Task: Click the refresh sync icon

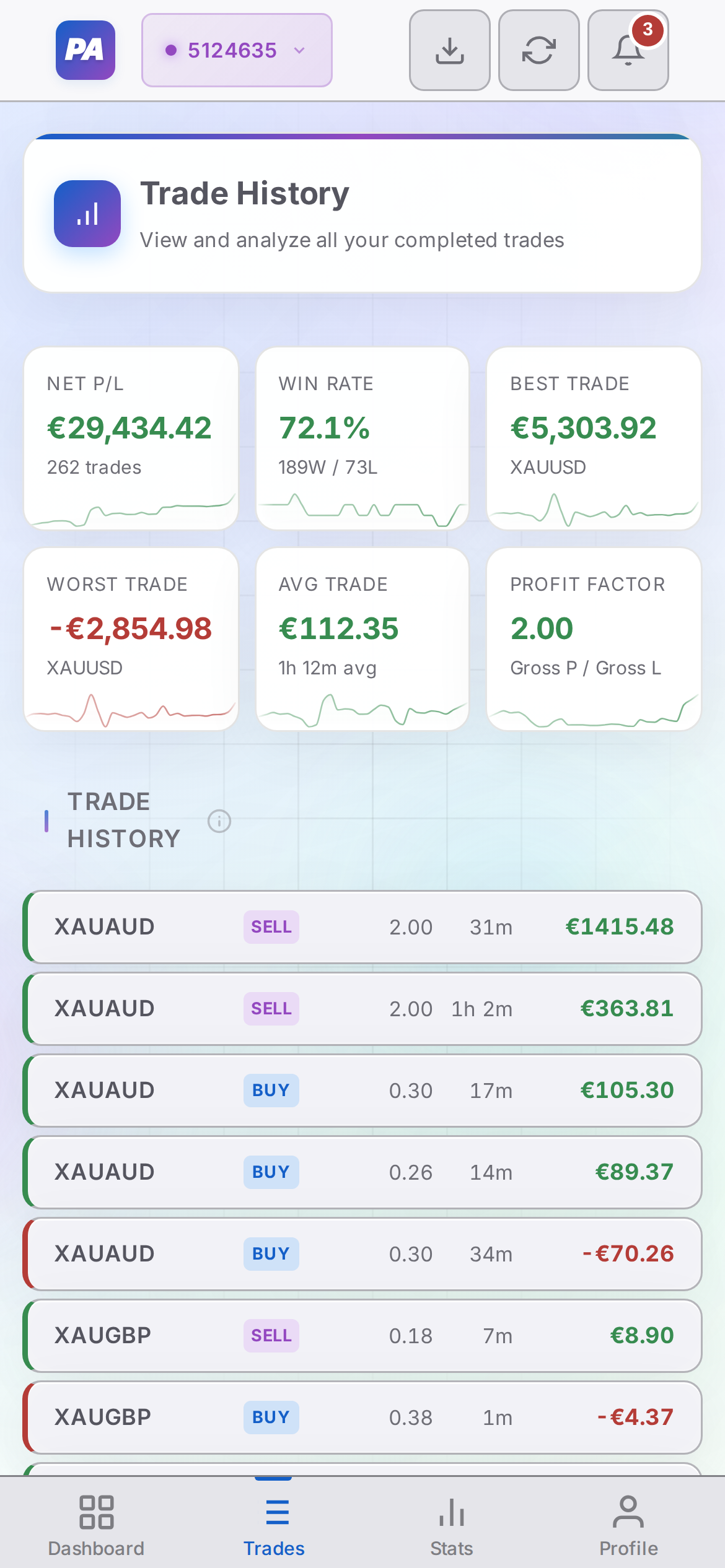Action: point(538,50)
